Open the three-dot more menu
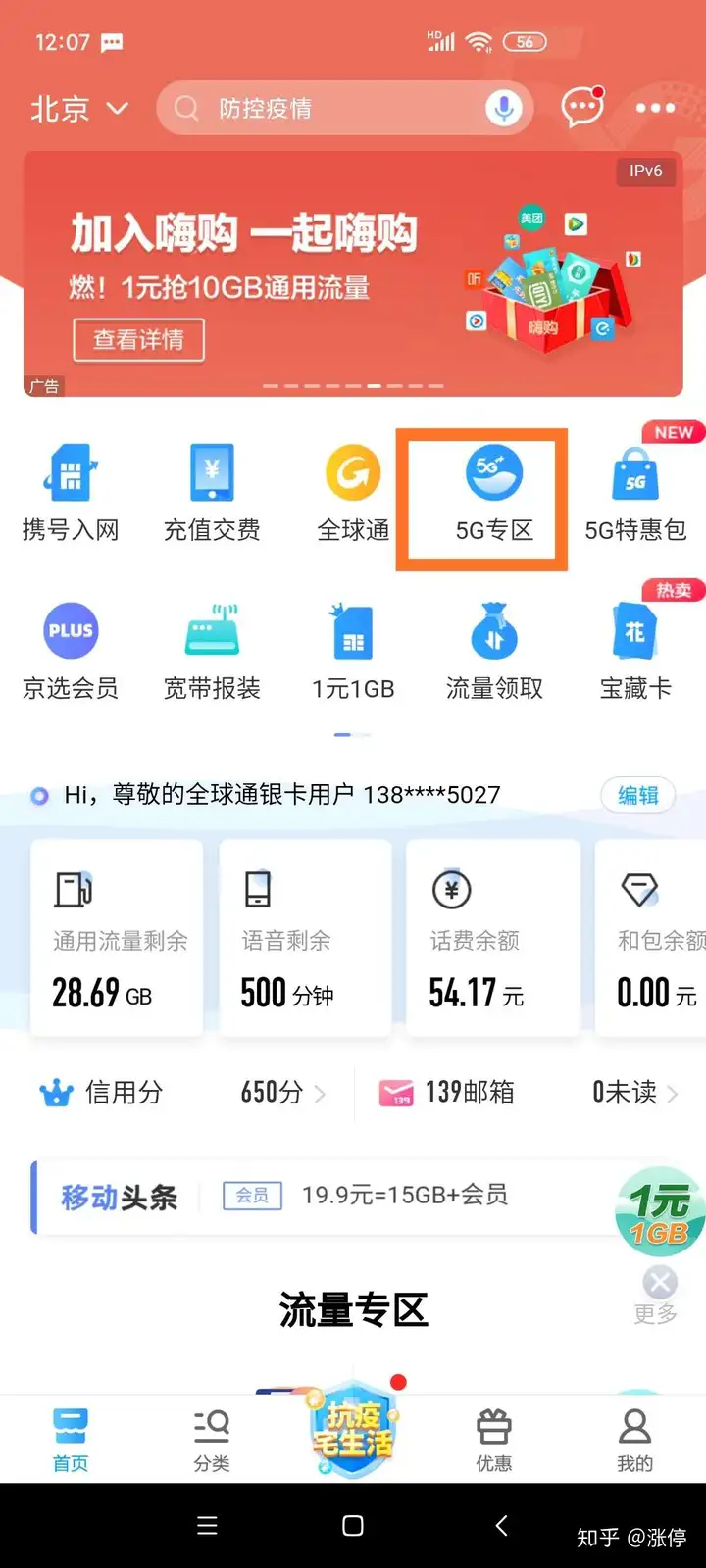 pyautogui.click(x=655, y=108)
